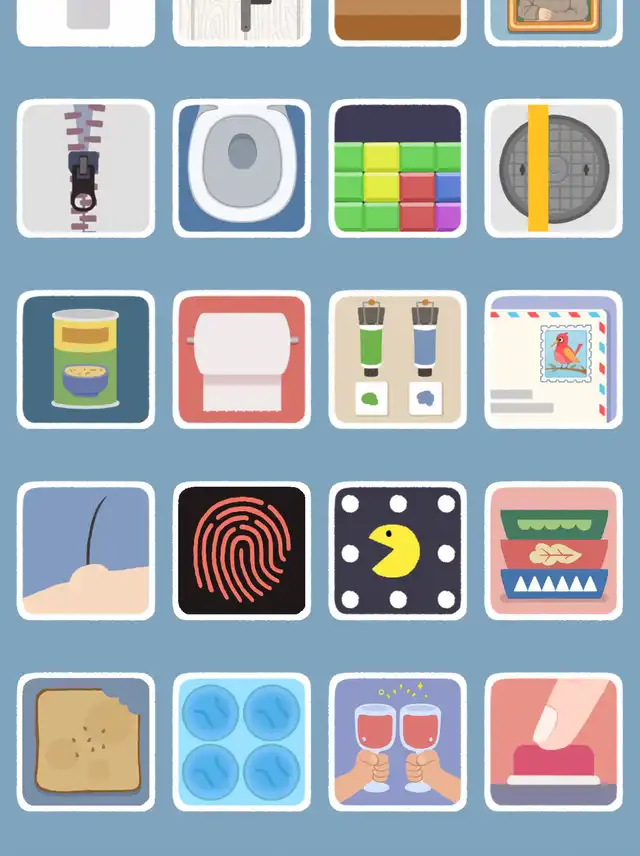Open the clinking wine glasses level
The height and width of the screenshot is (856, 640).
[x=398, y=741]
